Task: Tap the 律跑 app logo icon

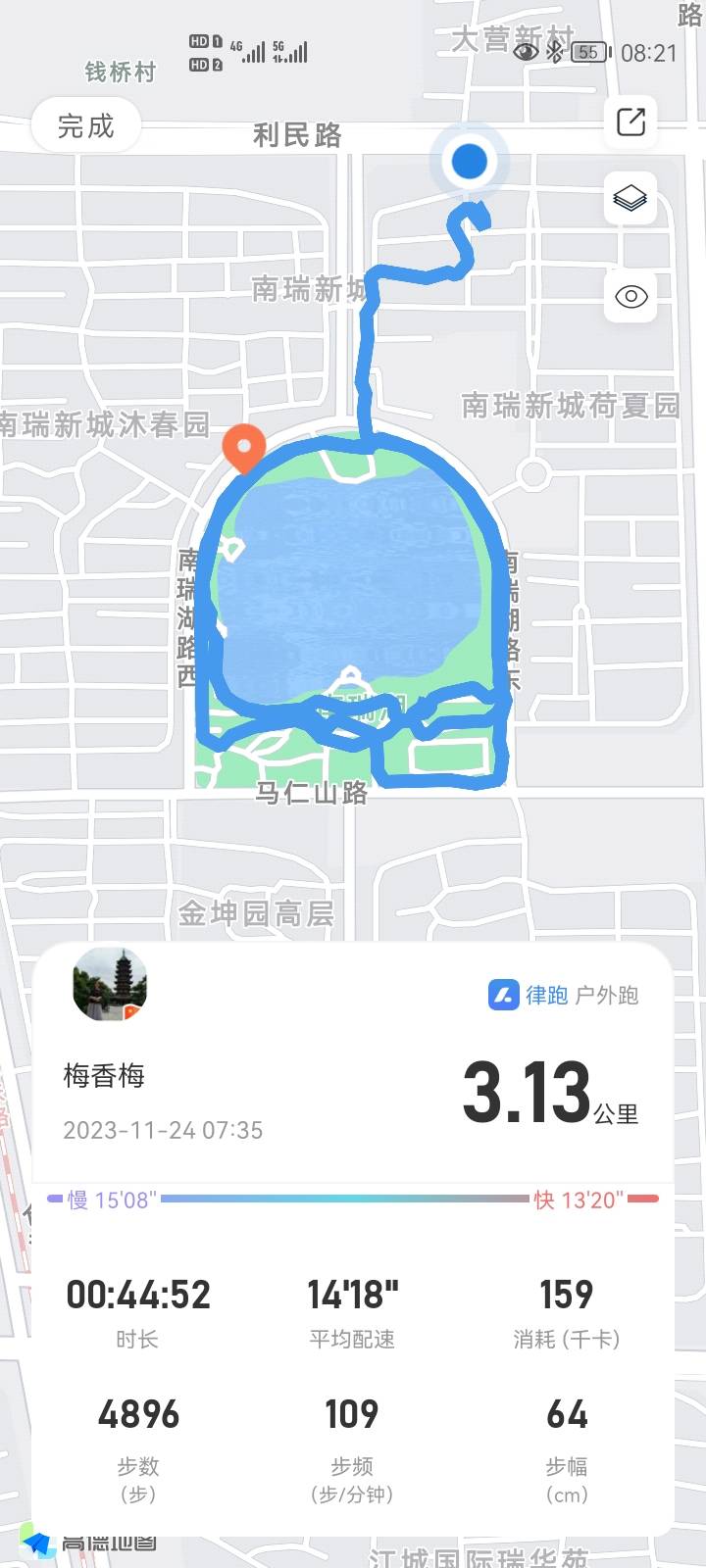Action: 503,996
